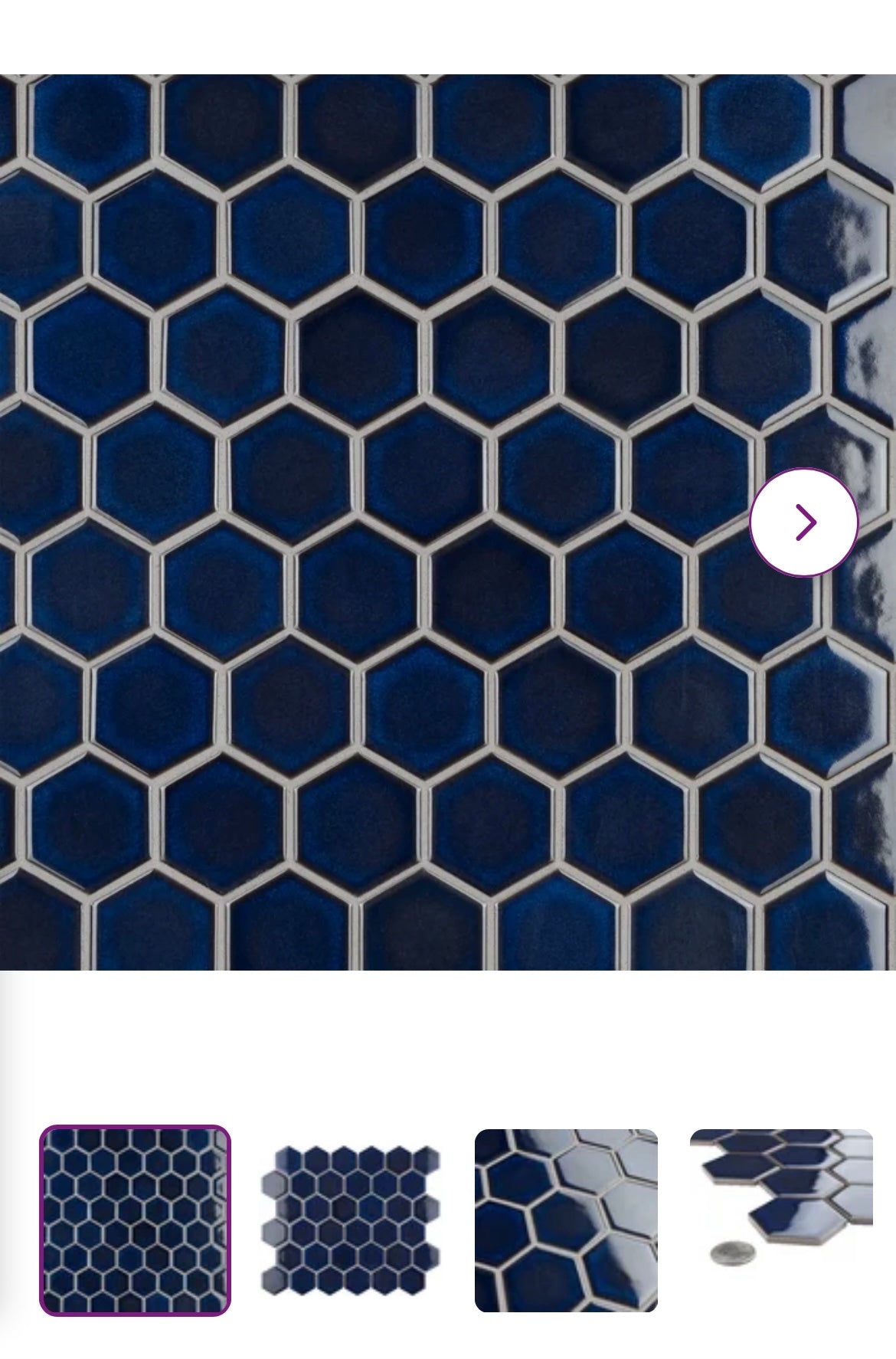Screen dimensions: 896x1359
Task: Go to the next product image
Action: click(x=803, y=522)
